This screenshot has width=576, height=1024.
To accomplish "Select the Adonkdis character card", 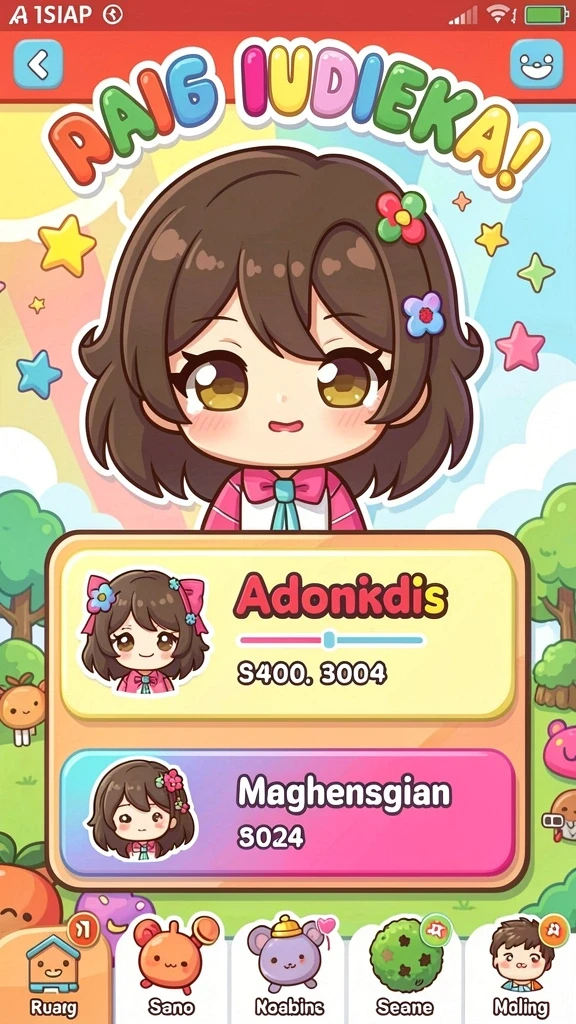I will coord(288,634).
